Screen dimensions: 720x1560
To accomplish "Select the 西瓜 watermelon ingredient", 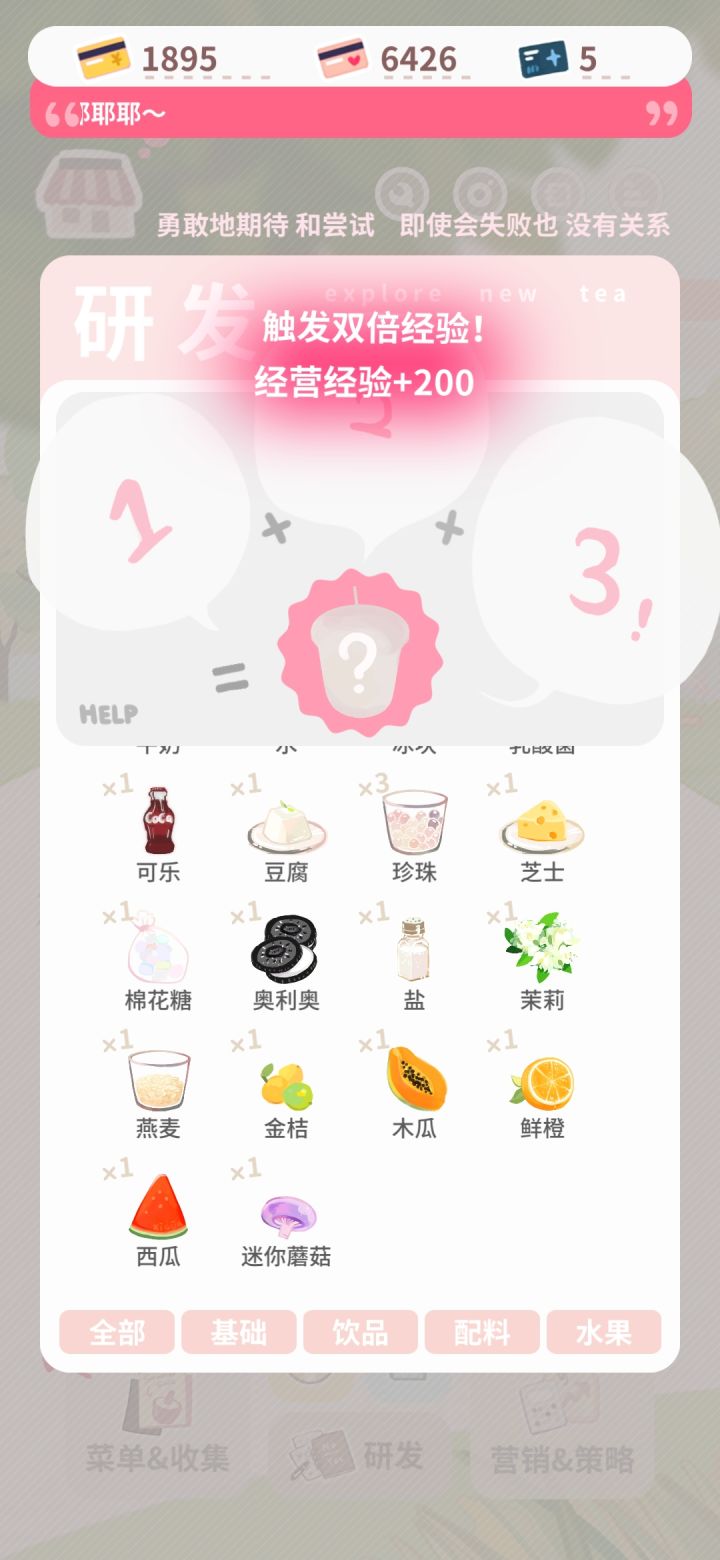I will 157,1210.
